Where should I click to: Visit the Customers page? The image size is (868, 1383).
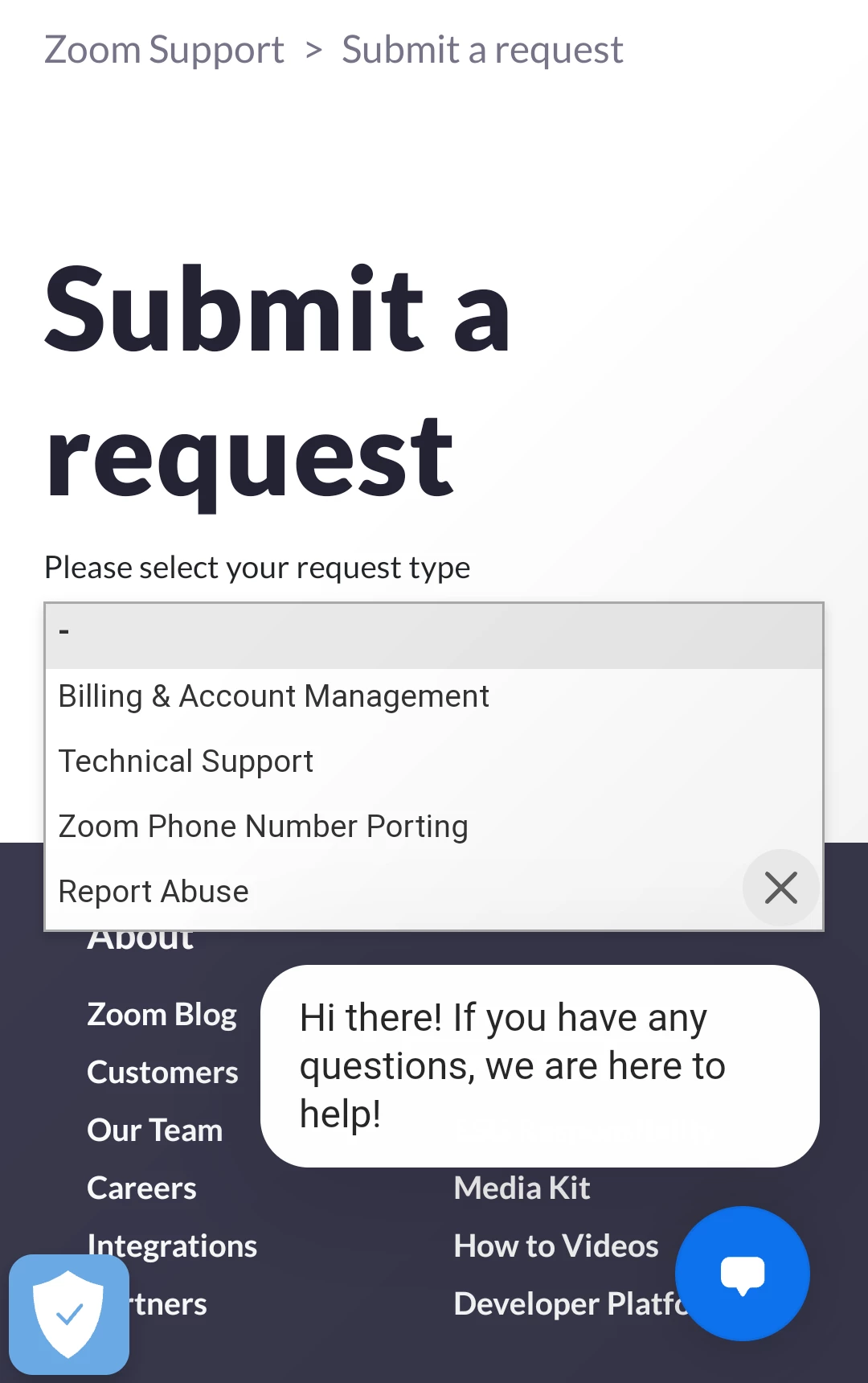[162, 1073]
